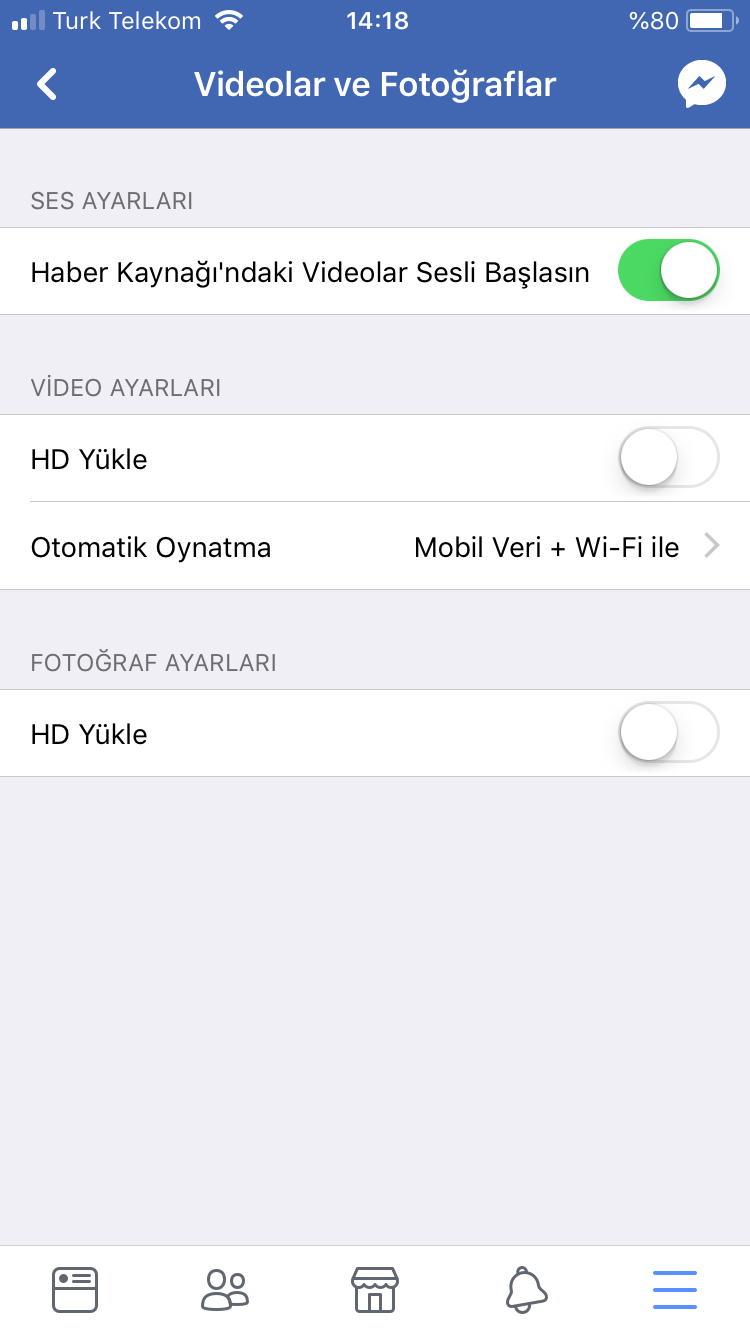This screenshot has height=1334, width=750.
Task: Select the hamburger menu tab
Action: click(675, 1289)
